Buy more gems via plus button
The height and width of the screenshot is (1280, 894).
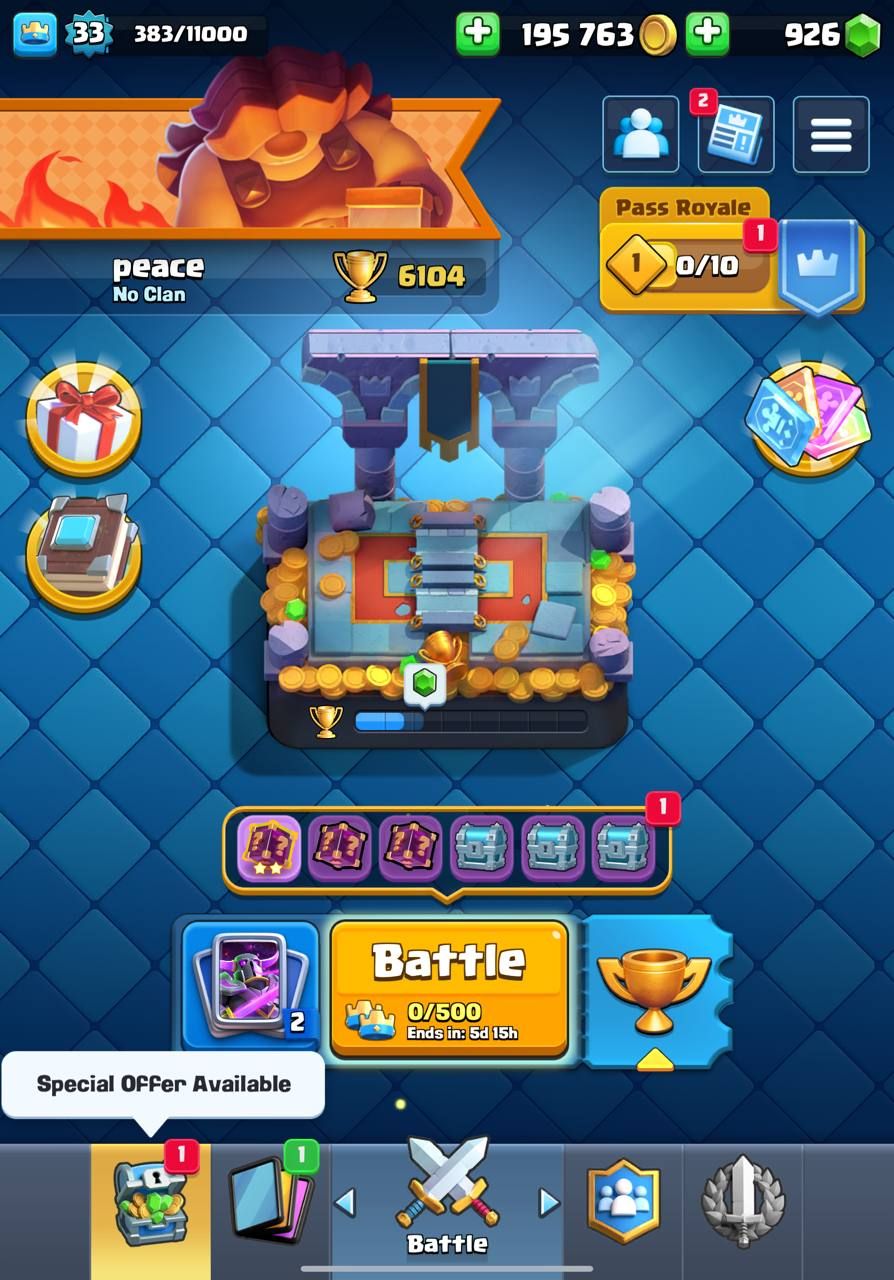pos(708,34)
